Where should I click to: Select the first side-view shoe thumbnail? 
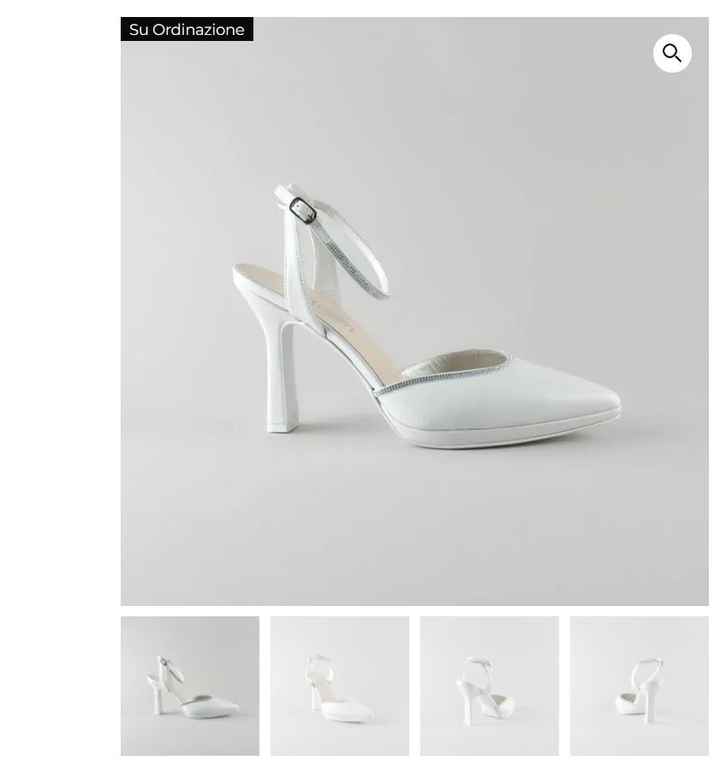tap(189, 686)
